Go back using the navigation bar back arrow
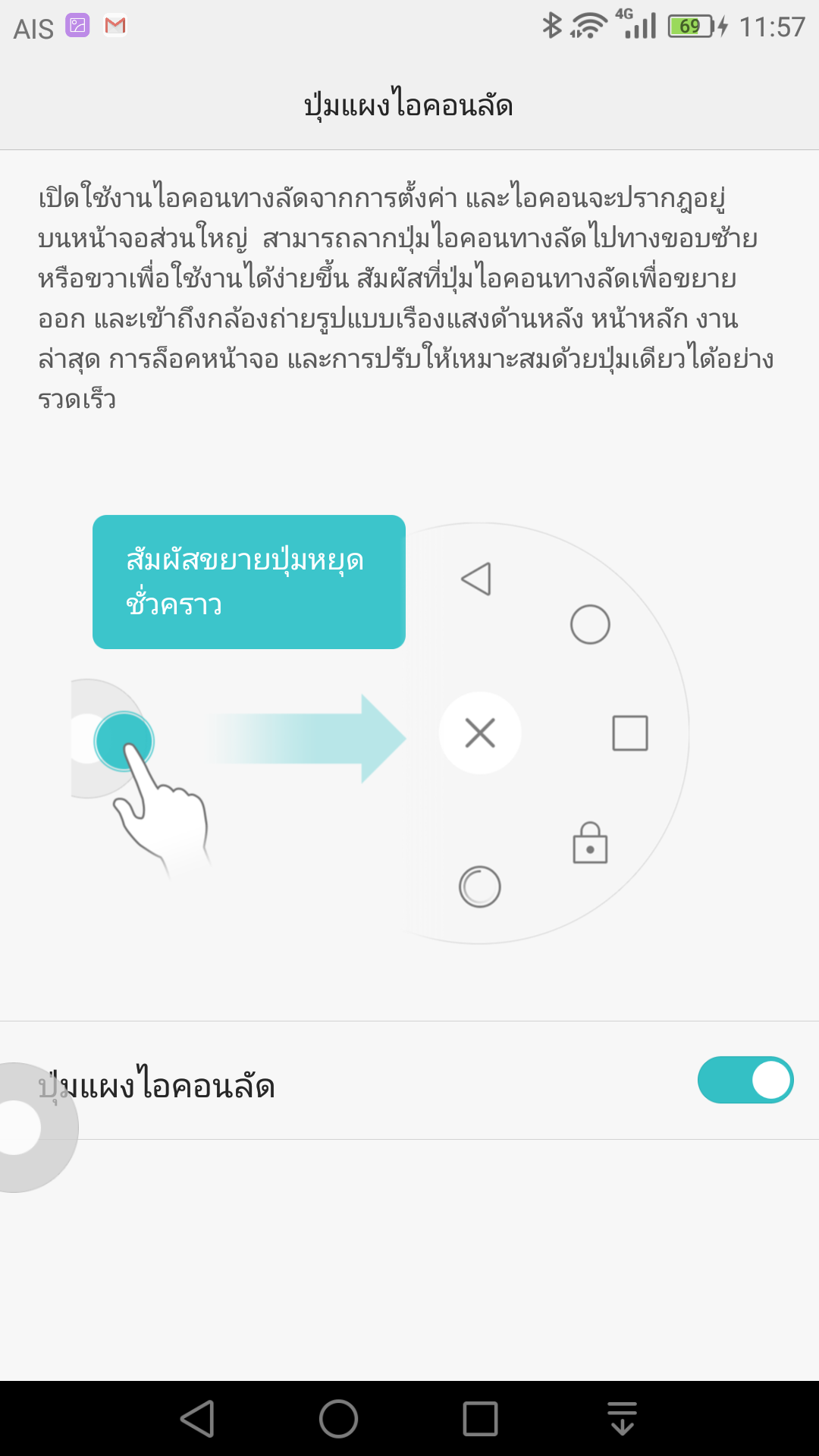 point(198,1418)
